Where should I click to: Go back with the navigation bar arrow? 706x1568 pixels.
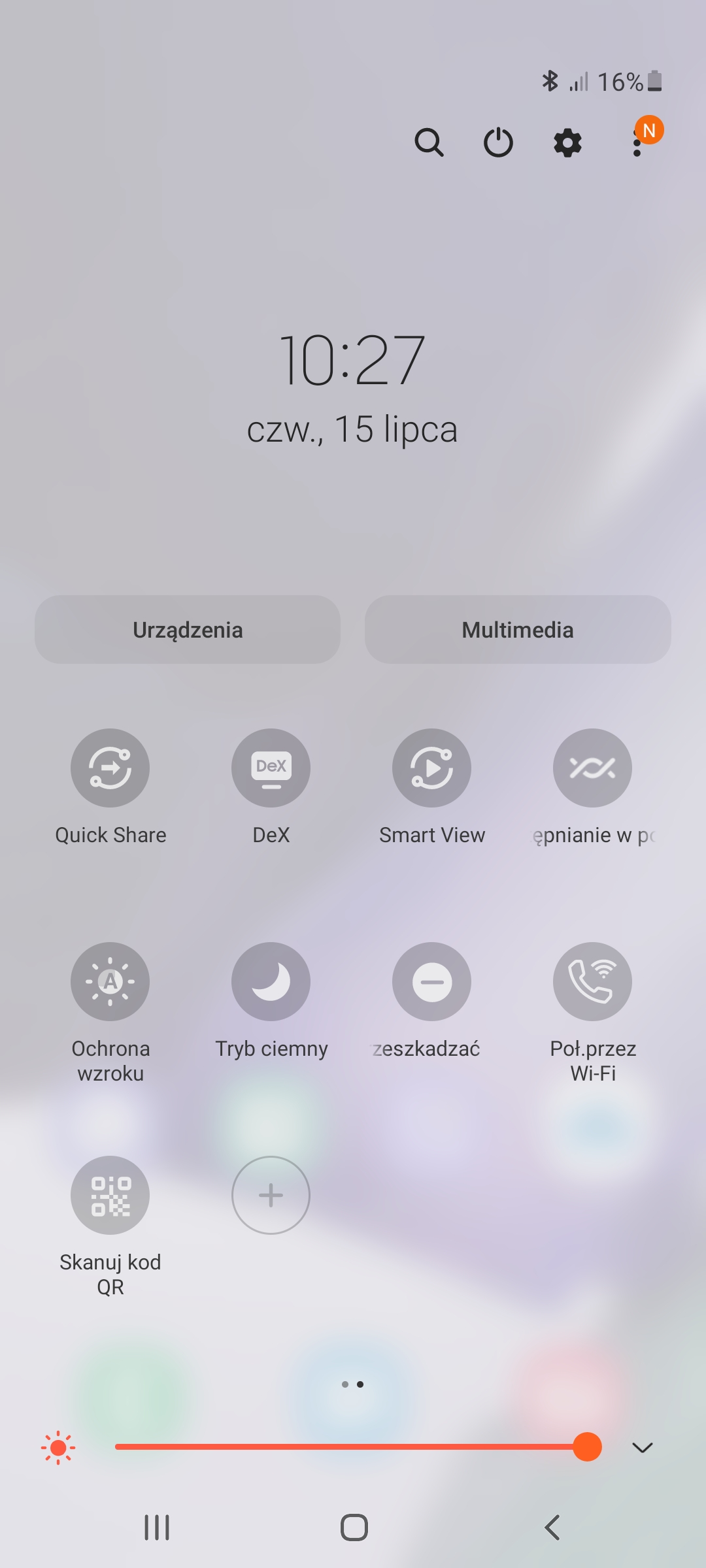click(552, 1527)
